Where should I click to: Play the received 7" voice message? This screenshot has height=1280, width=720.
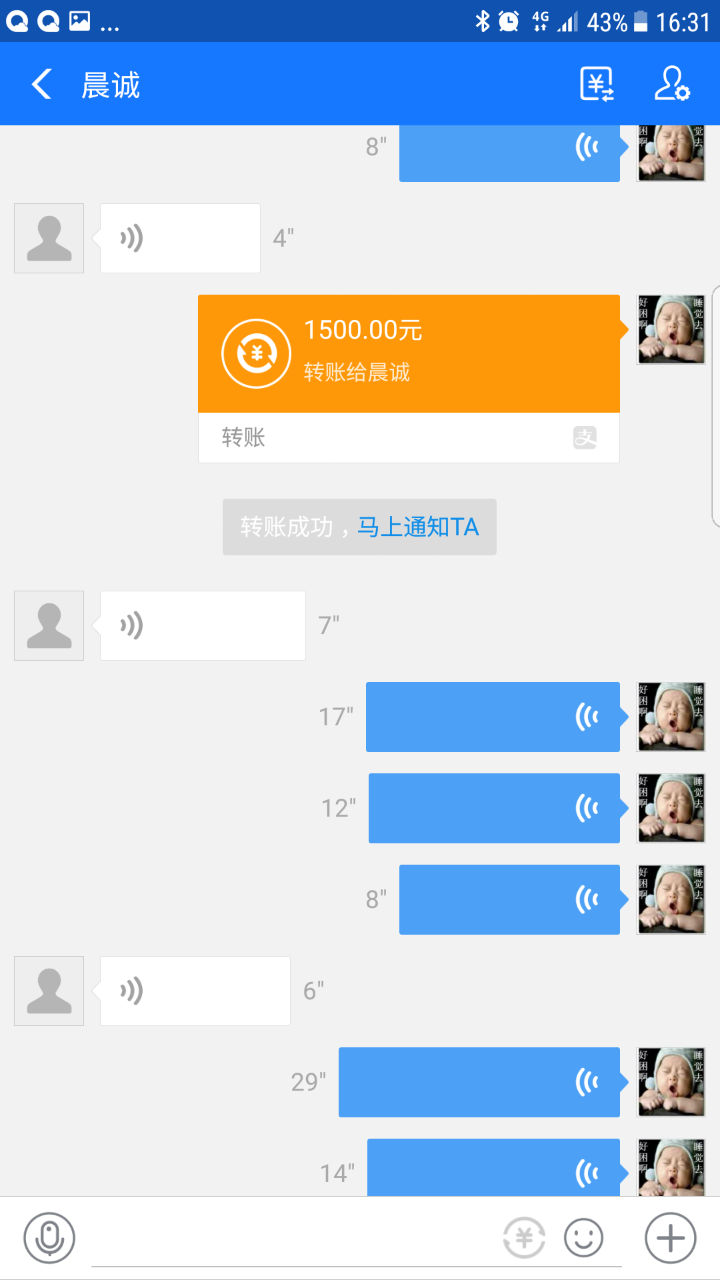click(x=202, y=625)
